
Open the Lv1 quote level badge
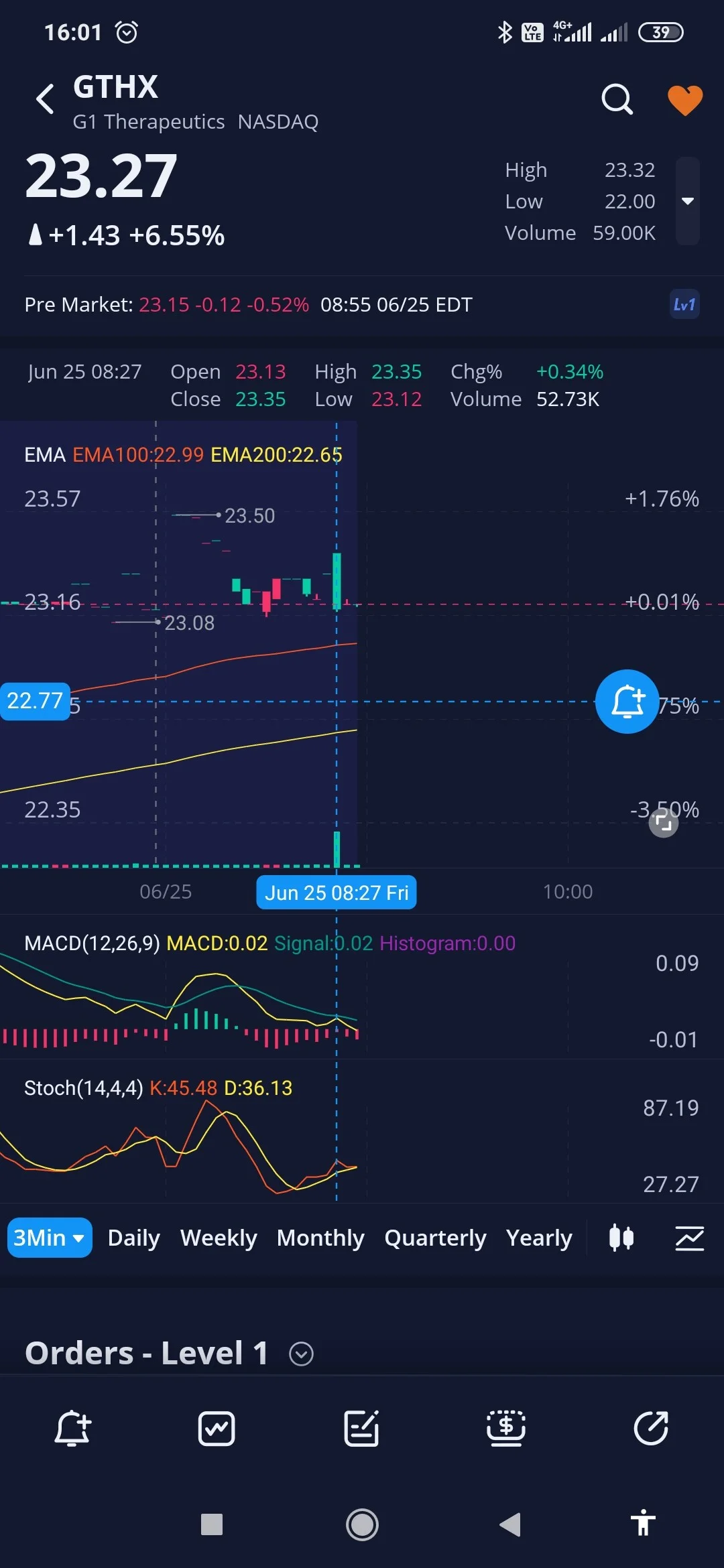684,304
